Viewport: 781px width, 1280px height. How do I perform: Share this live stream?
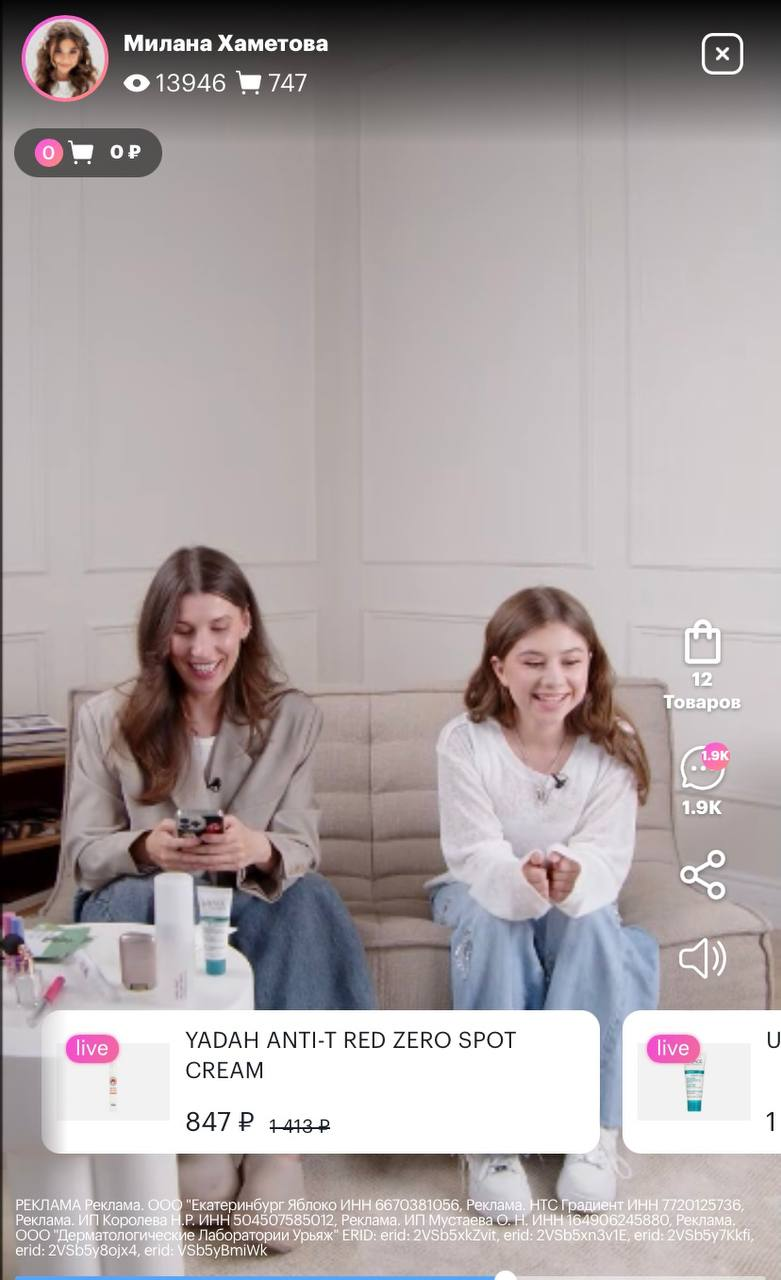coord(702,875)
